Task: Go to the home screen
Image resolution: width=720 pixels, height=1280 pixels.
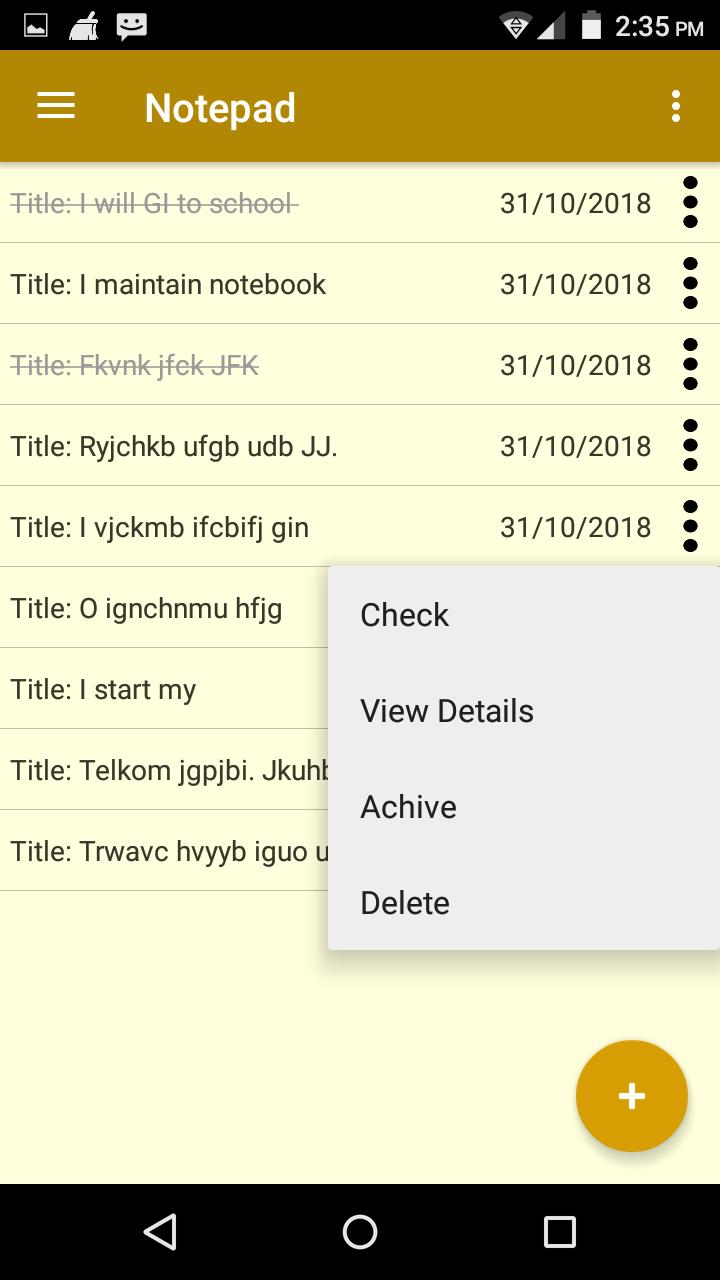Action: (x=360, y=1232)
